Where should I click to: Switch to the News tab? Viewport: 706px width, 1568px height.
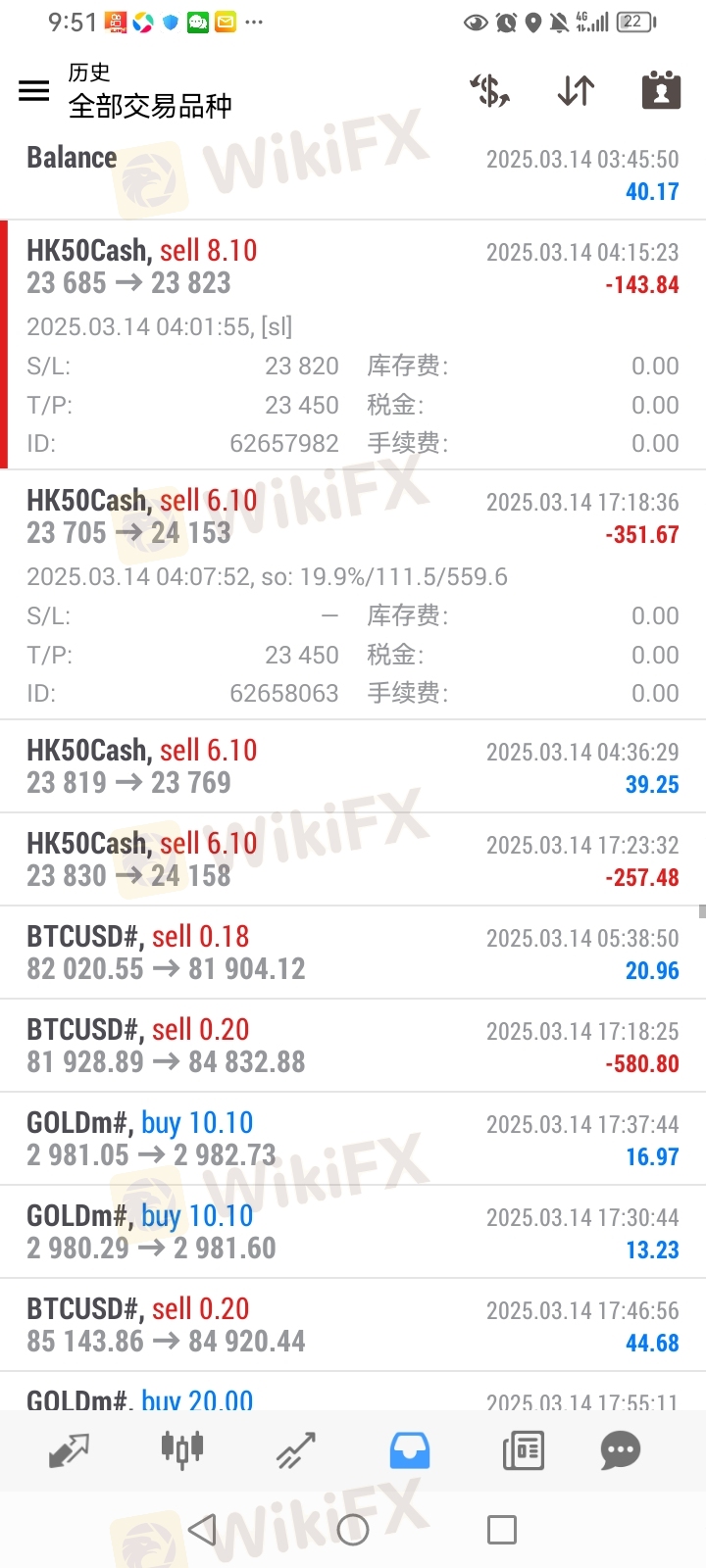point(524,1450)
